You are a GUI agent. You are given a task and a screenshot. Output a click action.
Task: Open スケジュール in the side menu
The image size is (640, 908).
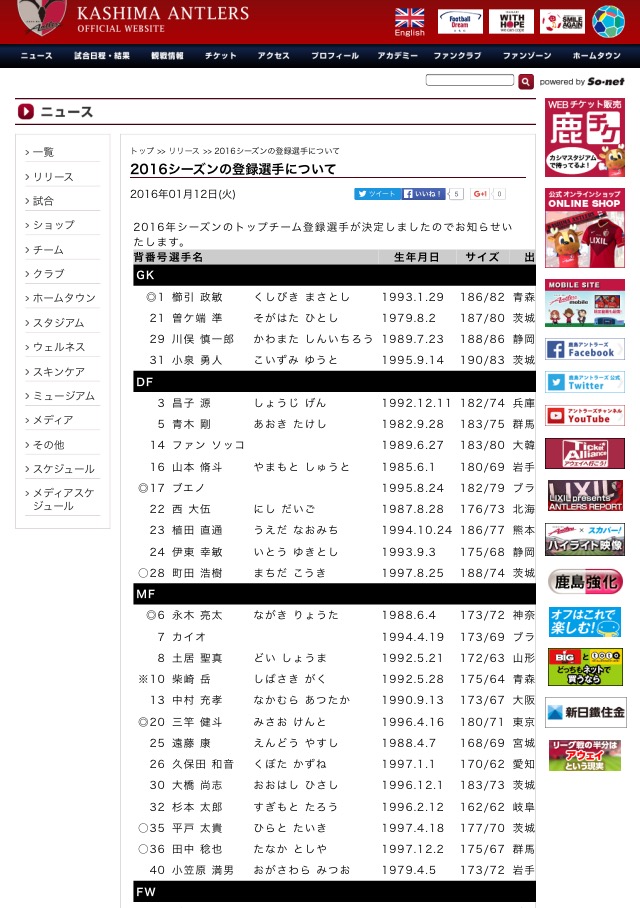[x=63, y=468]
